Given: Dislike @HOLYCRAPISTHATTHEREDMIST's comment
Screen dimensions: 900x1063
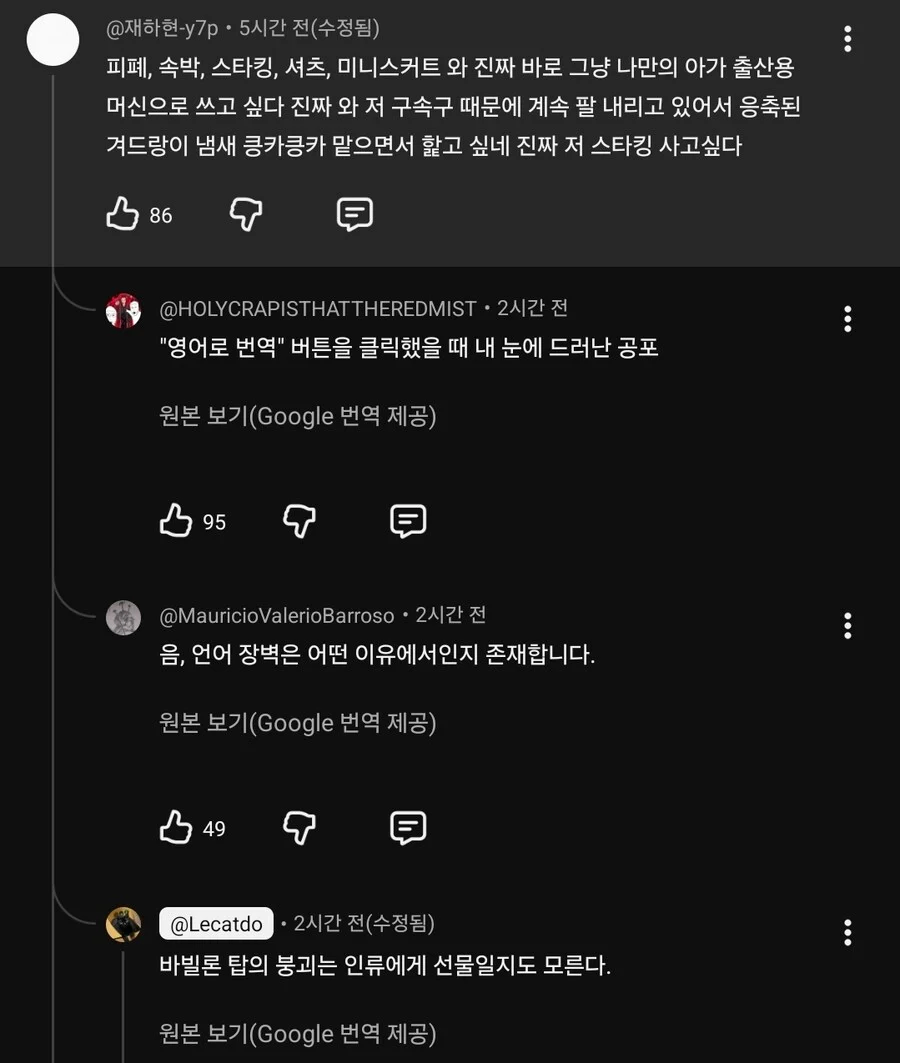Looking at the screenshot, I should 299,520.
